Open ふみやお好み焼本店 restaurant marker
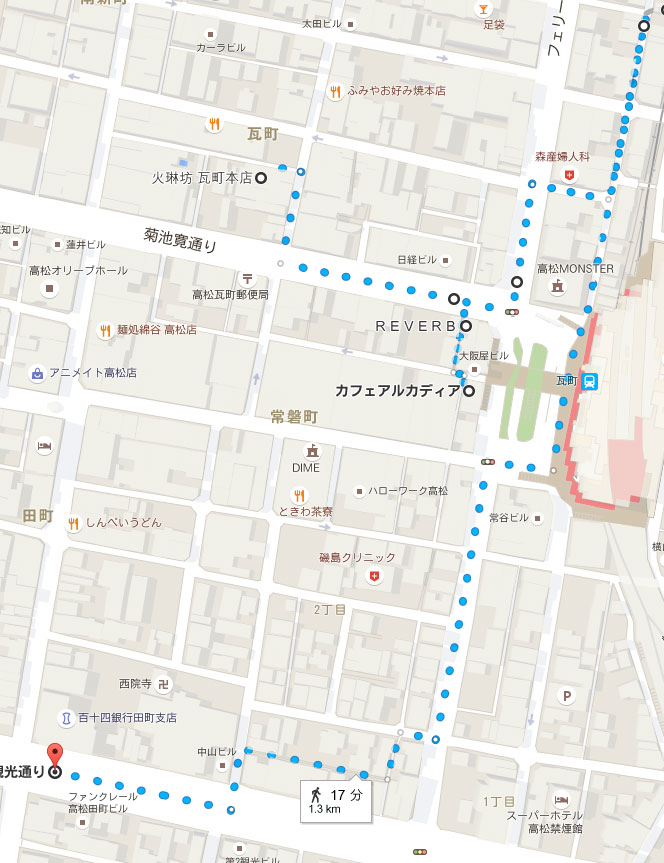This screenshot has height=863, width=664. [x=335, y=91]
